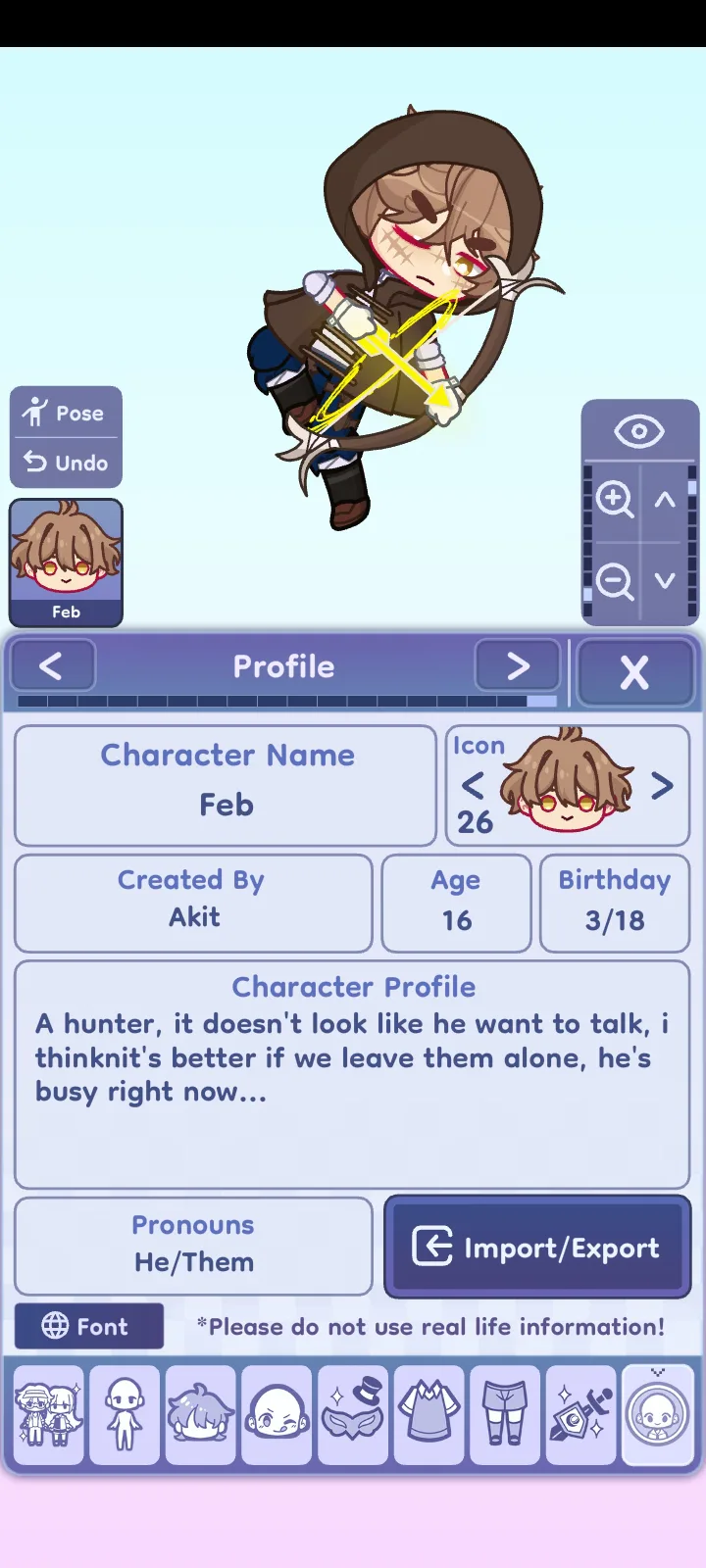Move the character view down
The image size is (706, 1568).
(666, 581)
